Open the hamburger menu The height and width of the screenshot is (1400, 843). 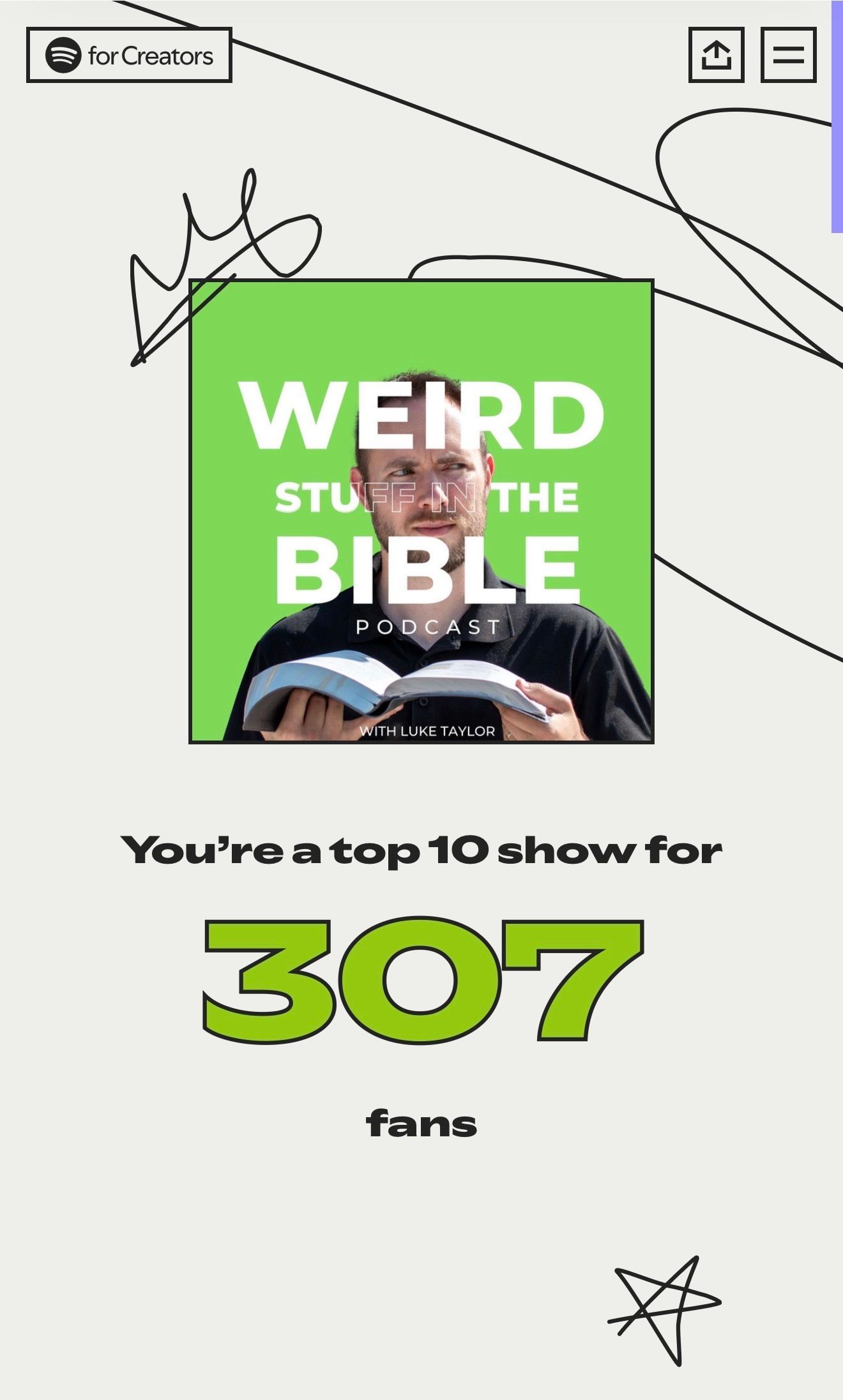pos(788,56)
